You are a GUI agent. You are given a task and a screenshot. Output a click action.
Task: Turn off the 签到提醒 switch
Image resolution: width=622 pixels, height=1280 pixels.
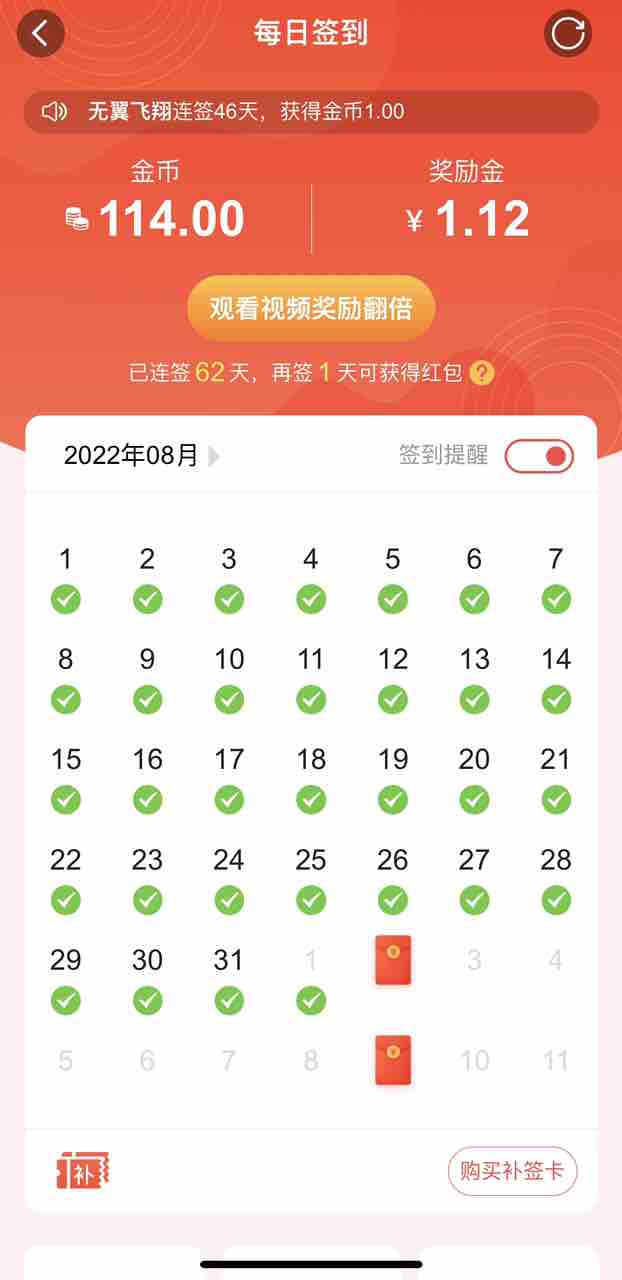click(539, 456)
